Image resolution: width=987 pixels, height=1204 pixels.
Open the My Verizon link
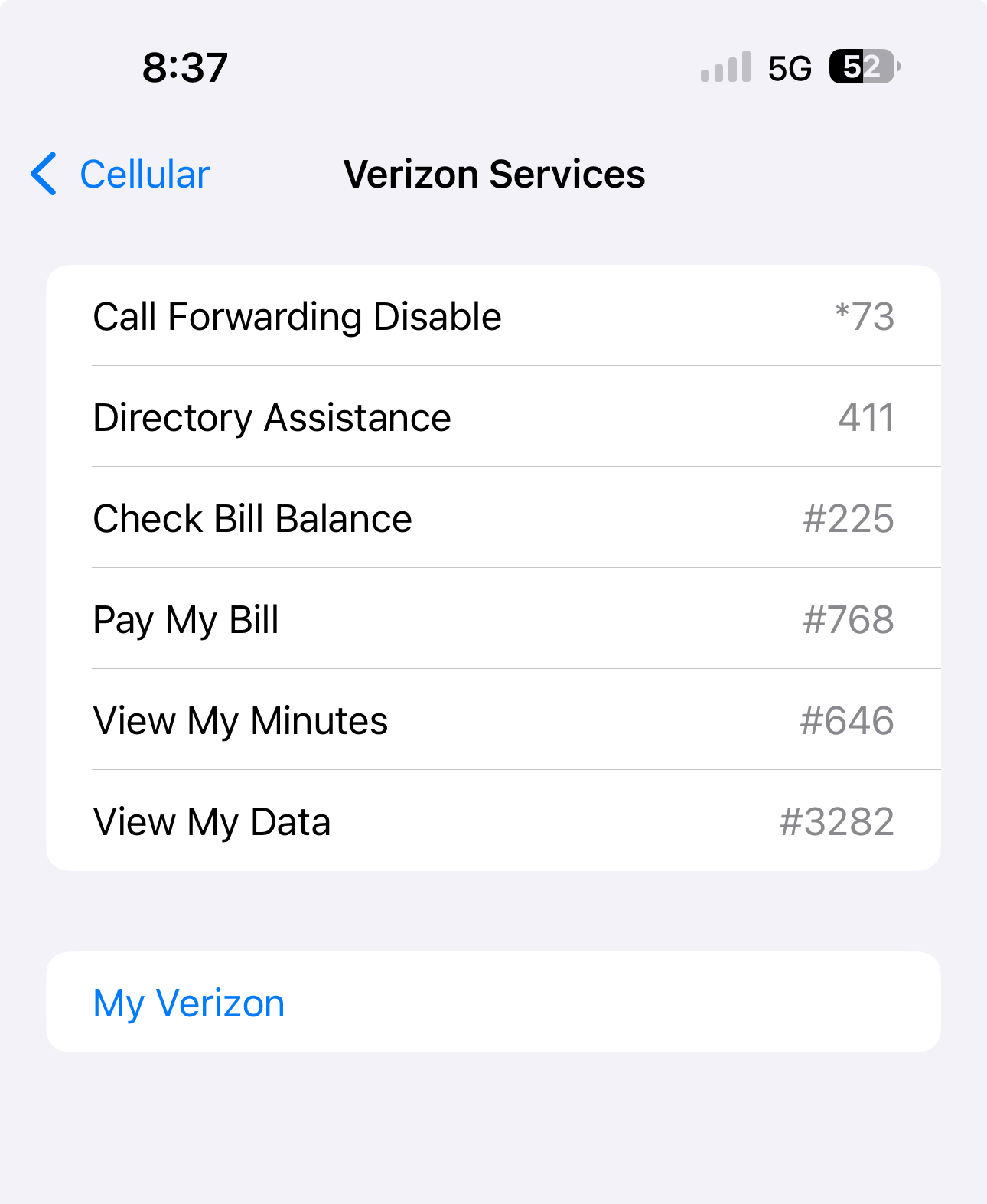189,1003
